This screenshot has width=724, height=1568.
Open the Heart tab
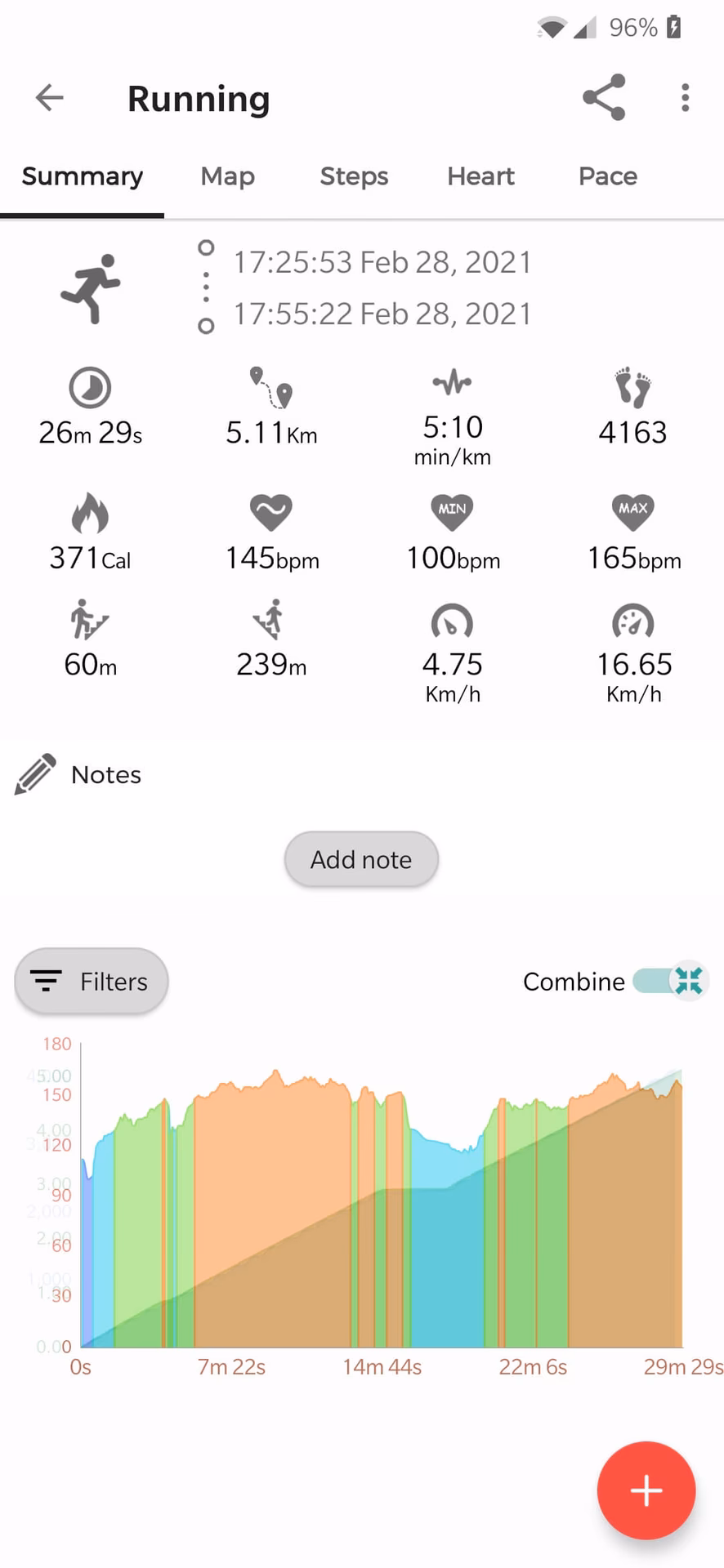pos(480,176)
